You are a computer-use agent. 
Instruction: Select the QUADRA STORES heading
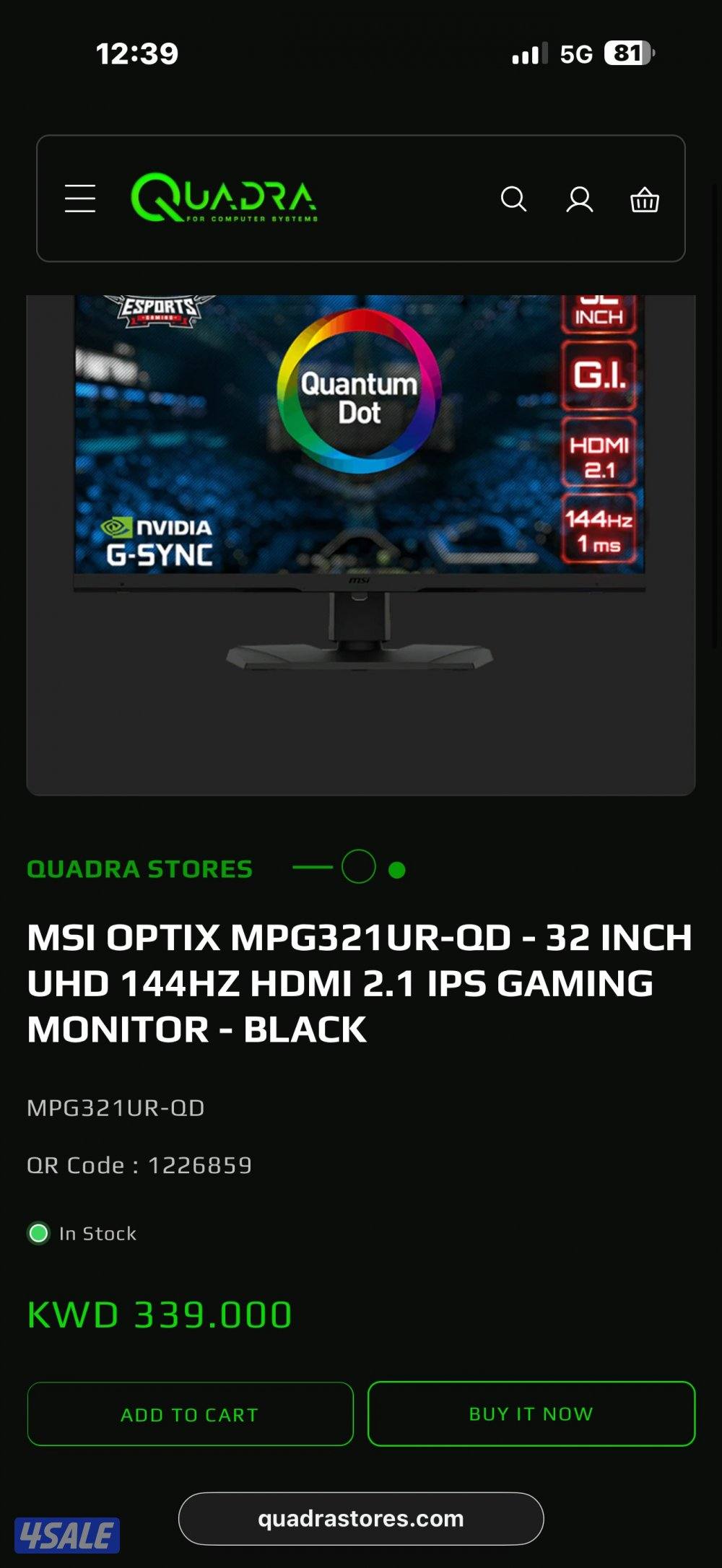click(x=139, y=868)
